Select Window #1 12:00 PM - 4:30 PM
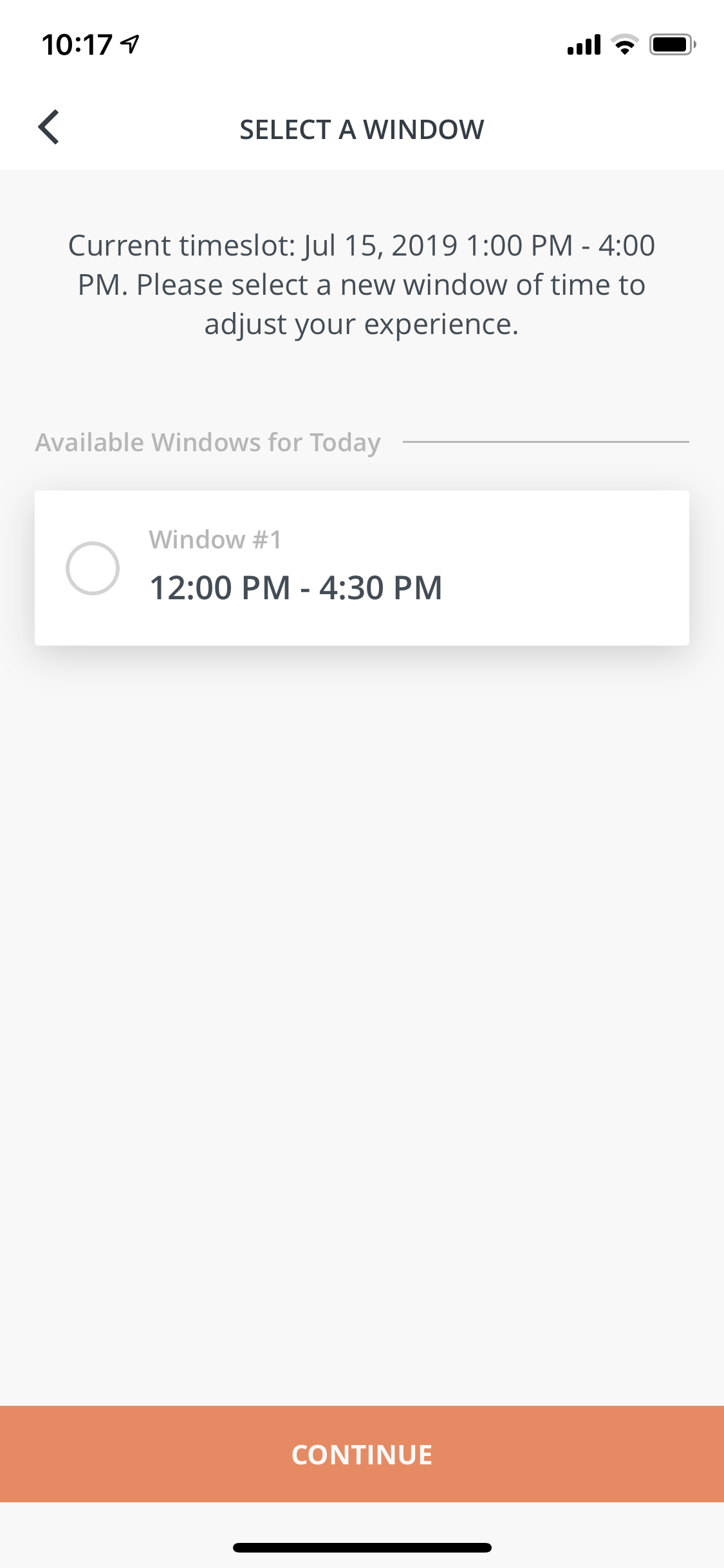 (93, 568)
